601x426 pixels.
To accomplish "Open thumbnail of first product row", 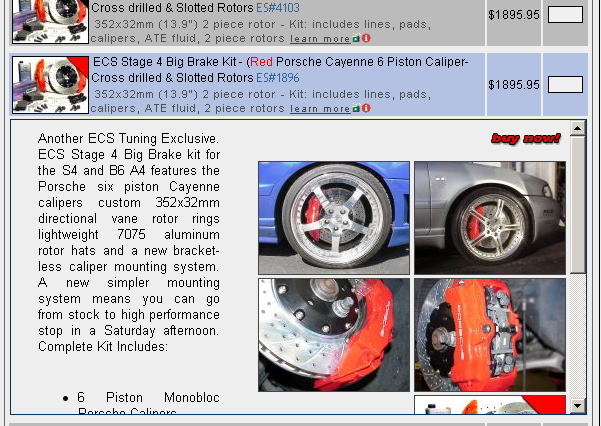I will point(49,21).
